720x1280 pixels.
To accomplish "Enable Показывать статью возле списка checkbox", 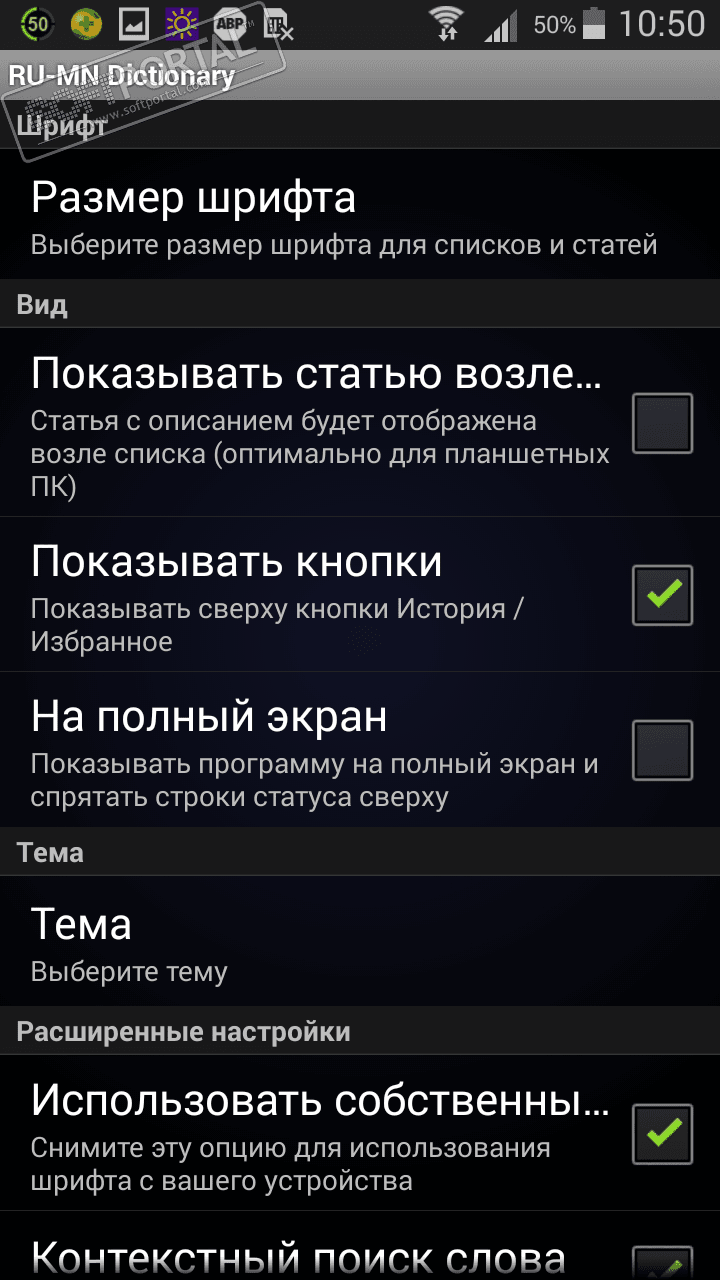I will pyautogui.click(x=662, y=424).
